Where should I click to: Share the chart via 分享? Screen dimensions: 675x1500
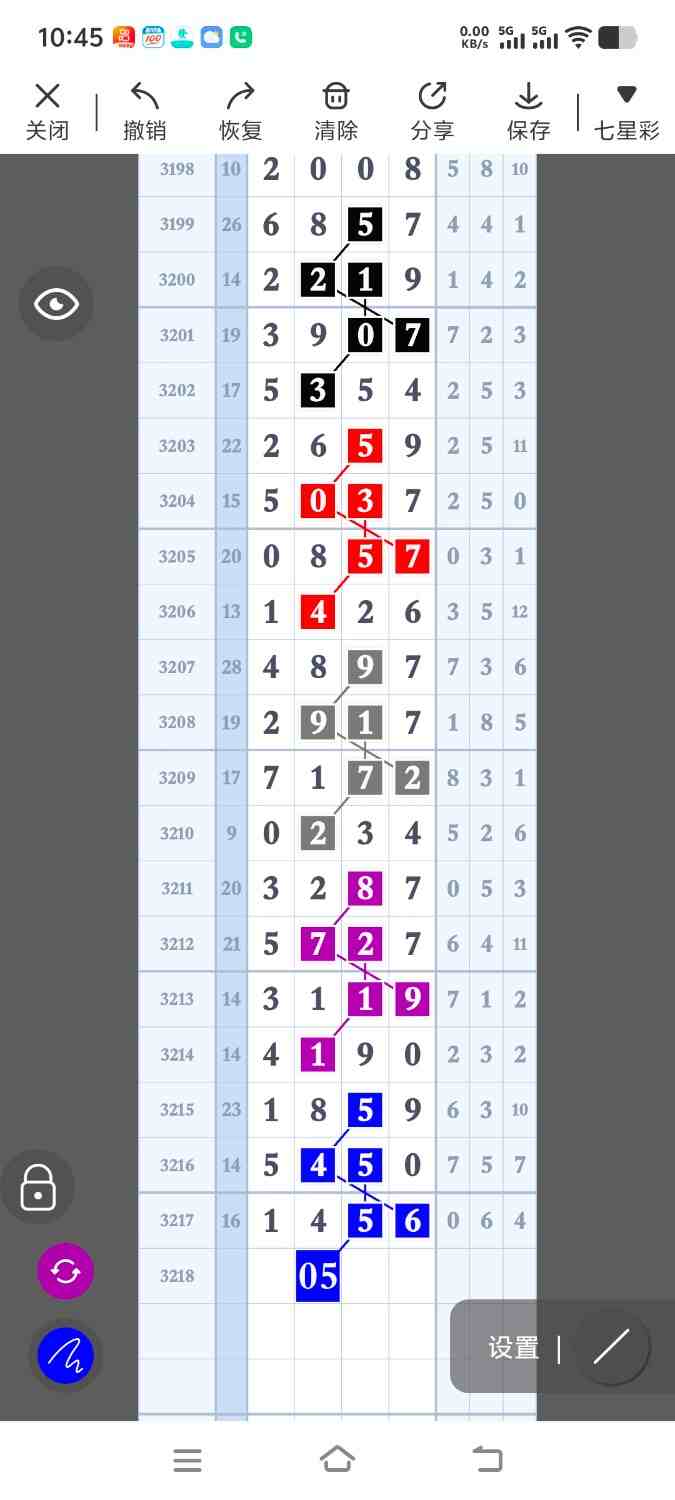pyautogui.click(x=432, y=111)
